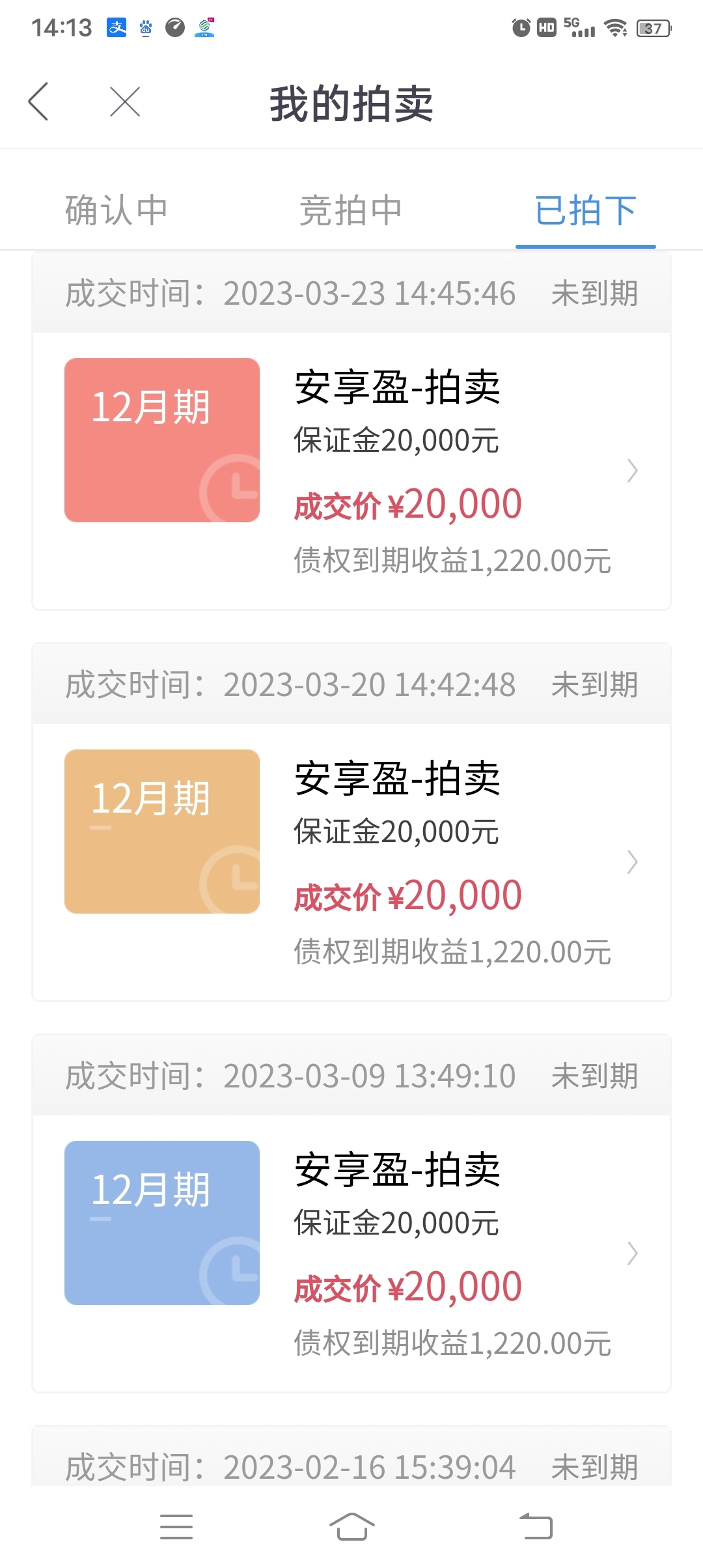Viewport: 703px width, 1568px height.
Task: Close the 我的拍卖 page with the X
Action: pos(125,102)
